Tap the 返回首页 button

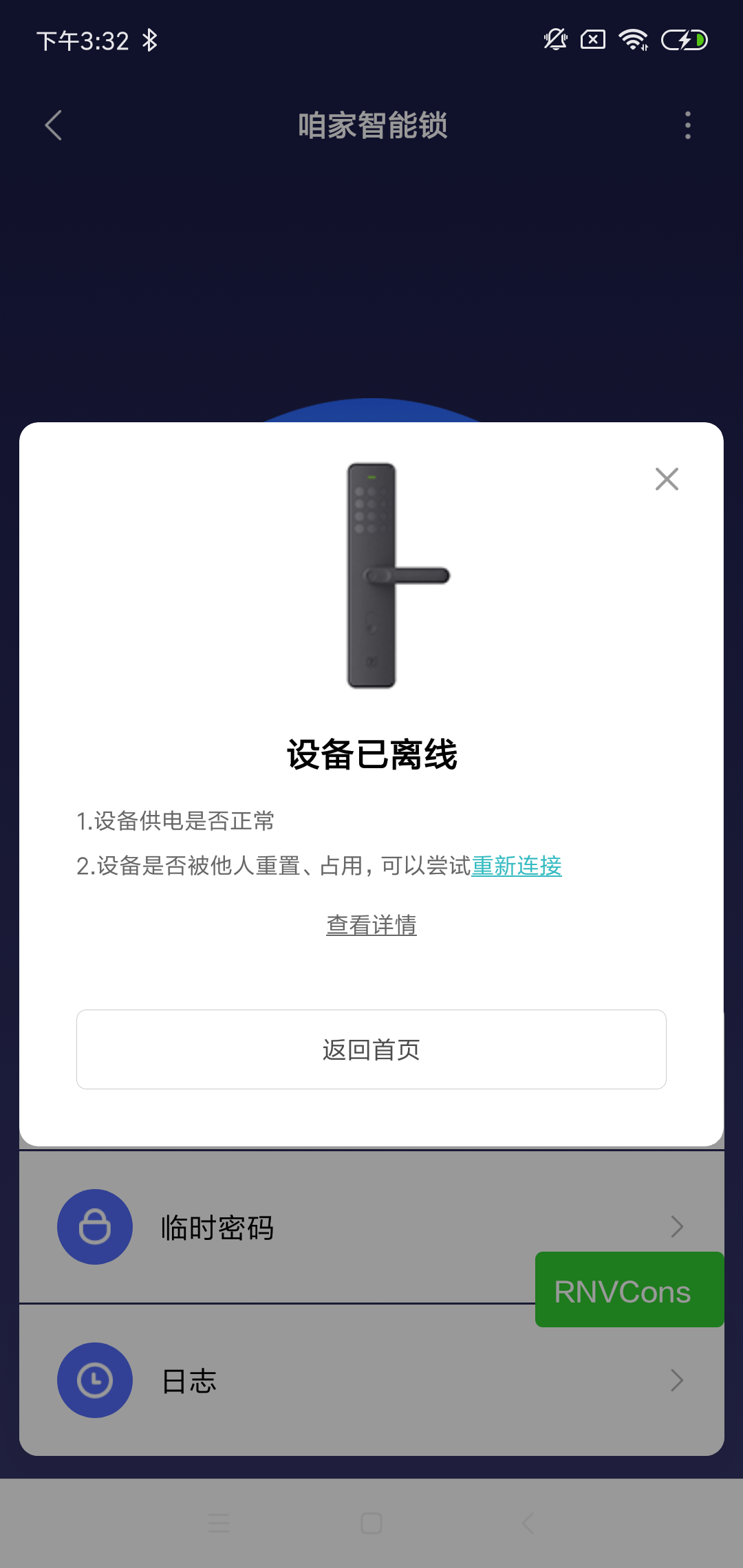[x=371, y=1050]
